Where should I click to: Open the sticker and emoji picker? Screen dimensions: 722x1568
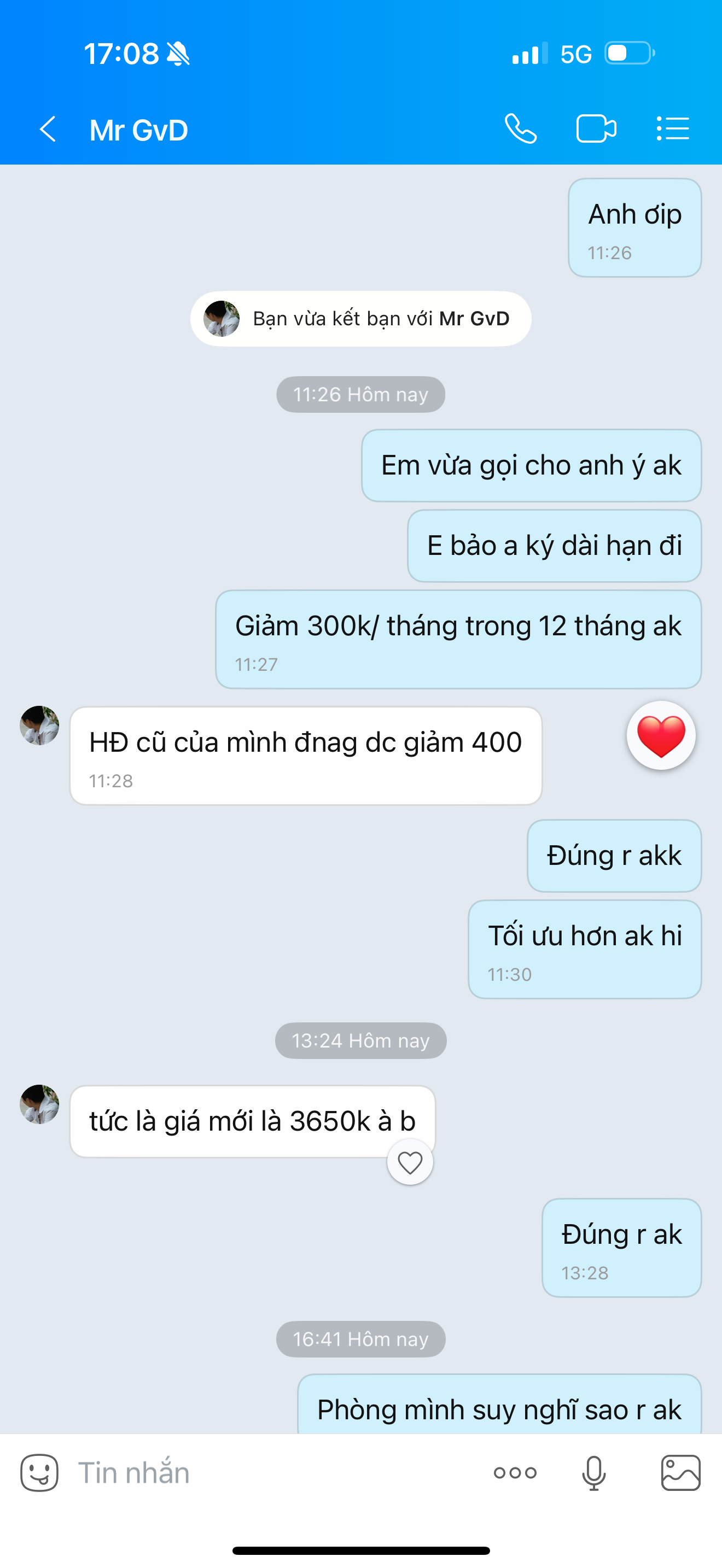(x=39, y=1473)
